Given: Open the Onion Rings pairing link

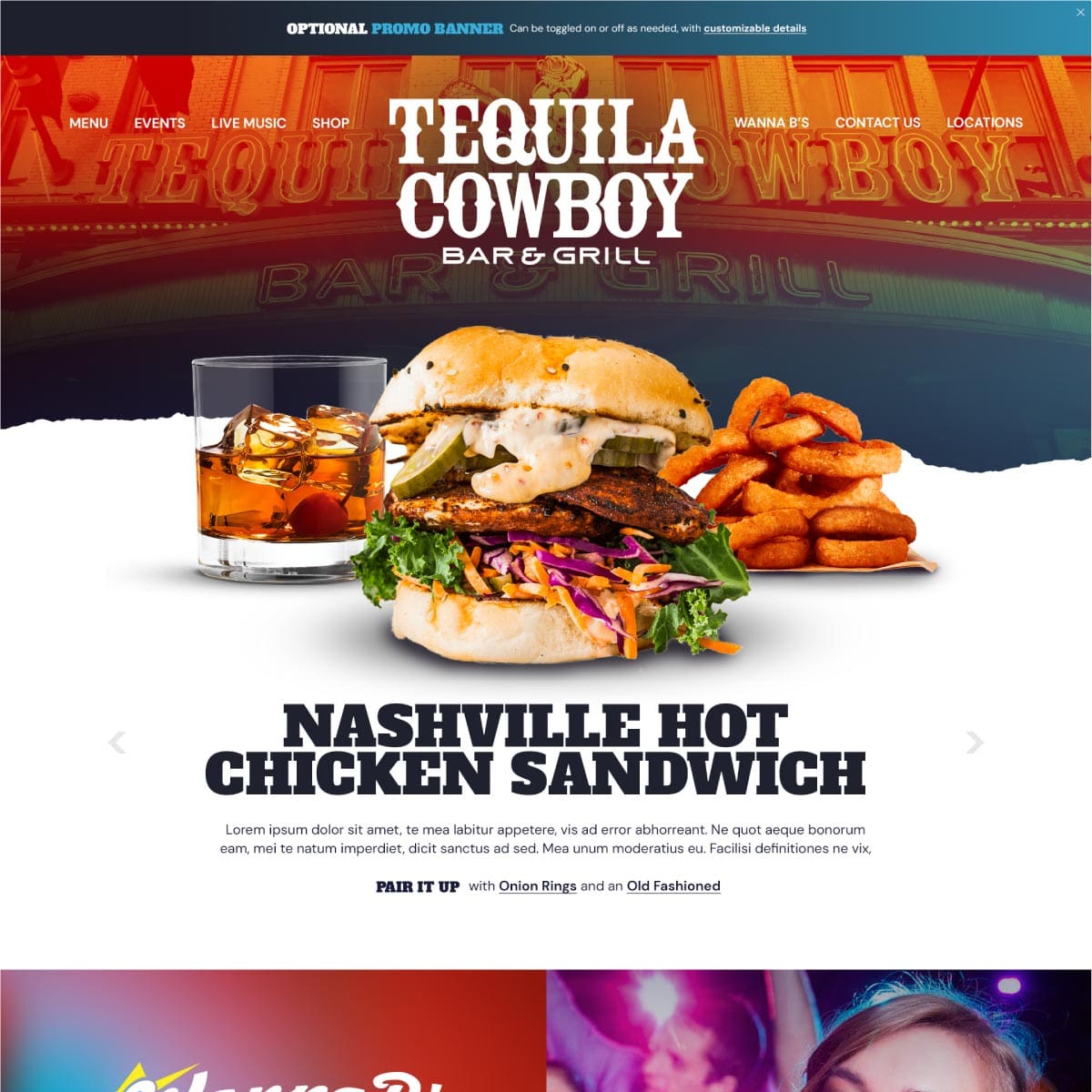Looking at the screenshot, I should tap(537, 886).
